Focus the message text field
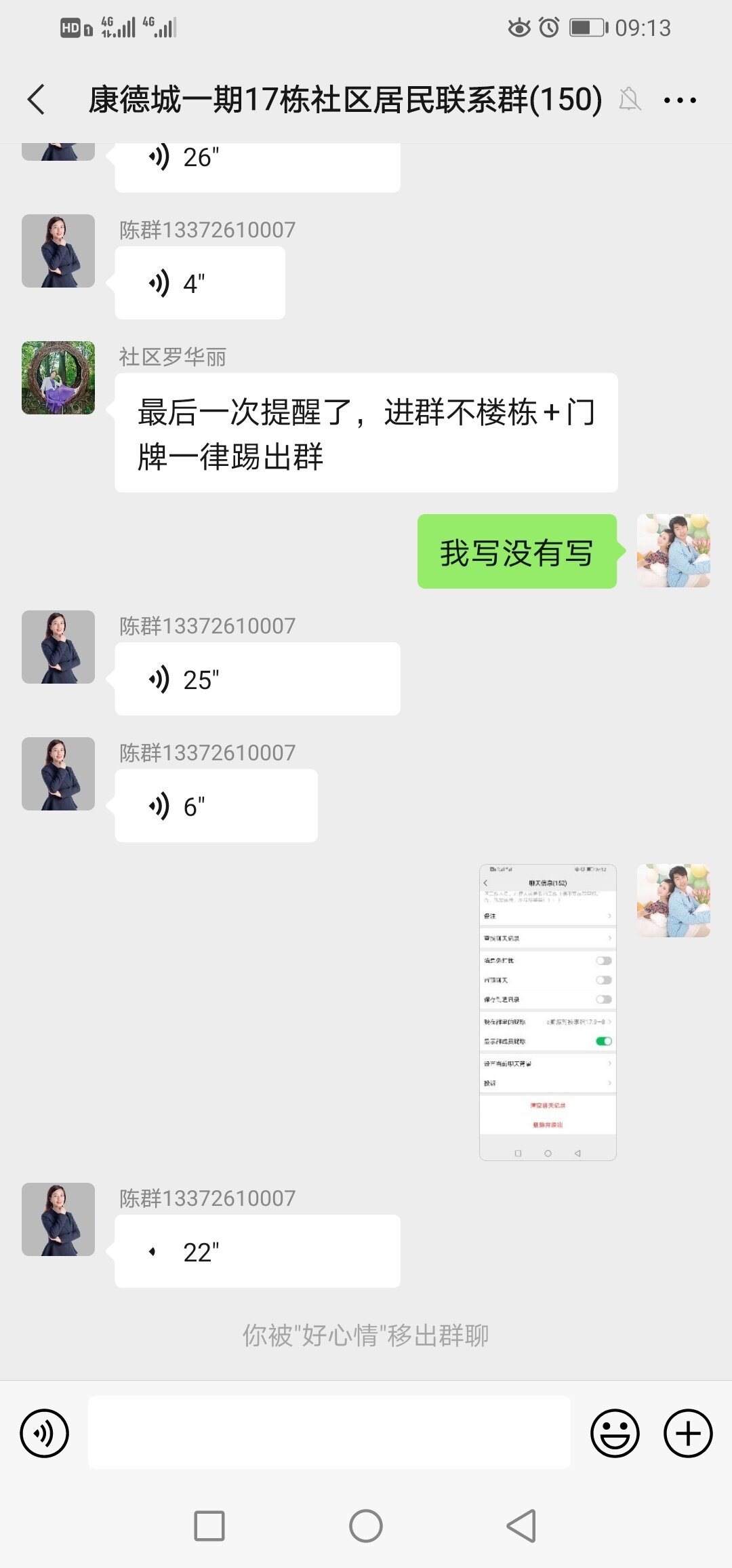 click(x=329, y=1432)
